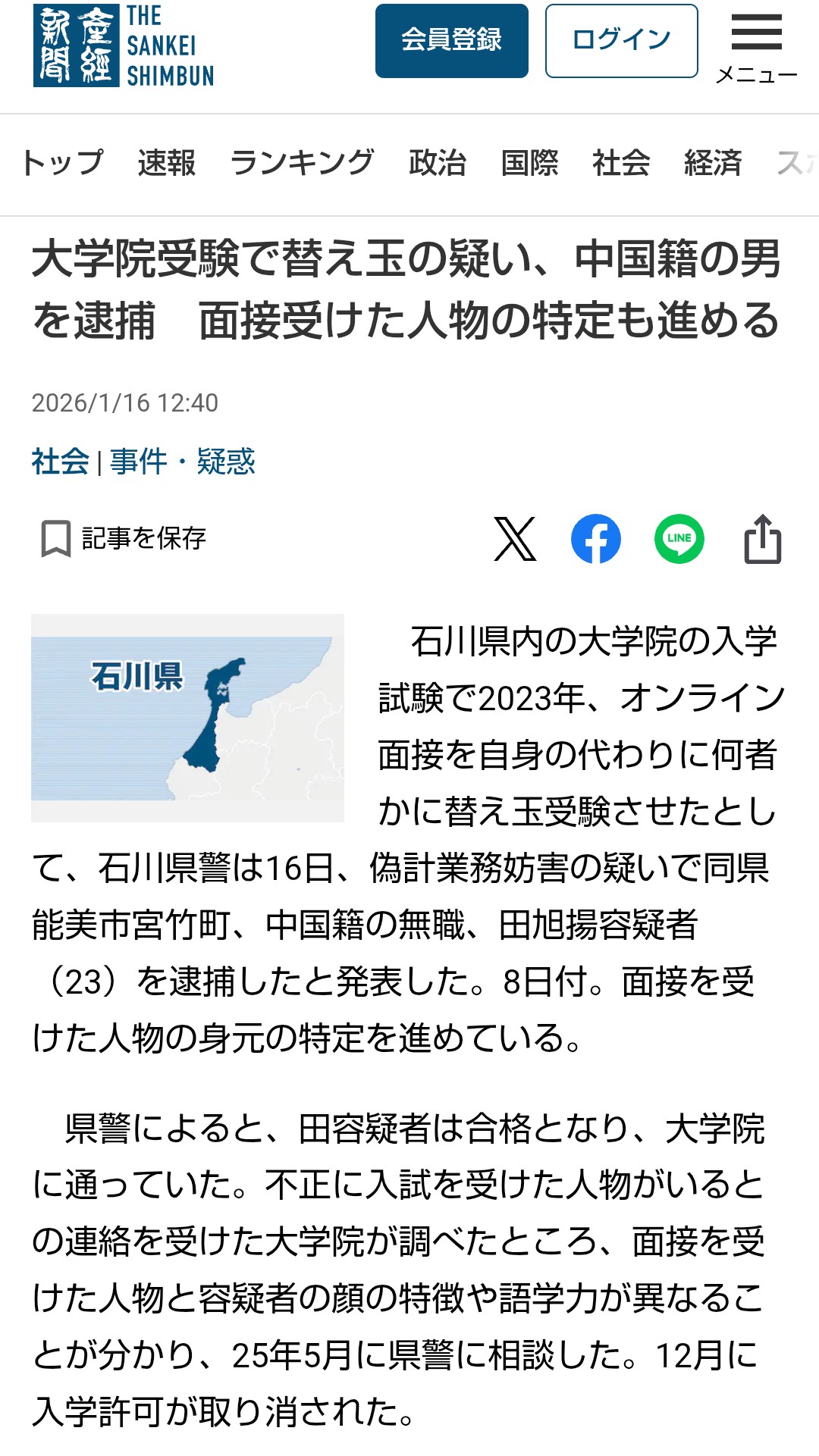Share the article on Facebook

pos(596,539)
